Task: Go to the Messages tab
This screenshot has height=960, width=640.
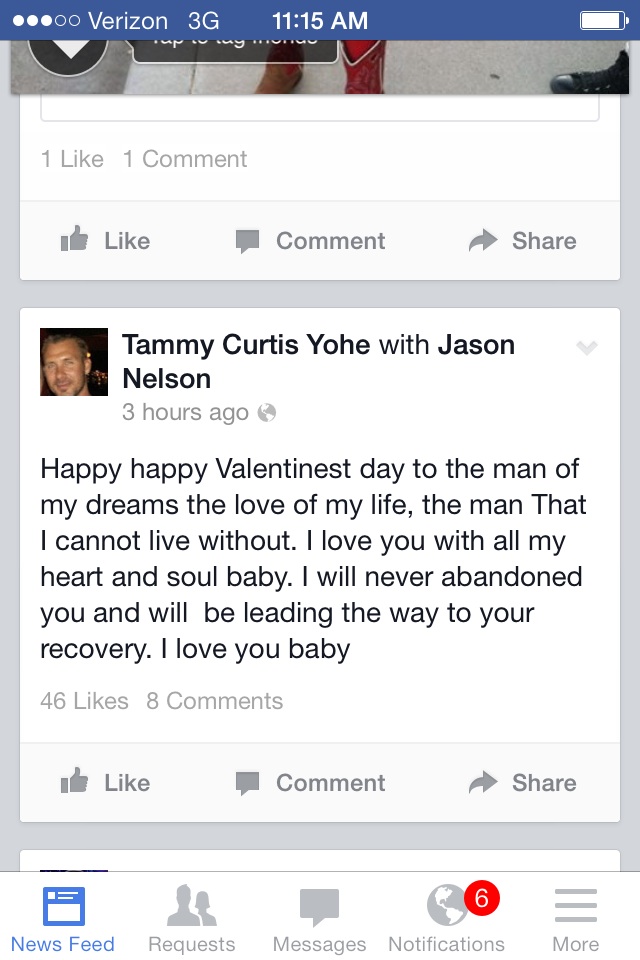Action: coord(319,920)
